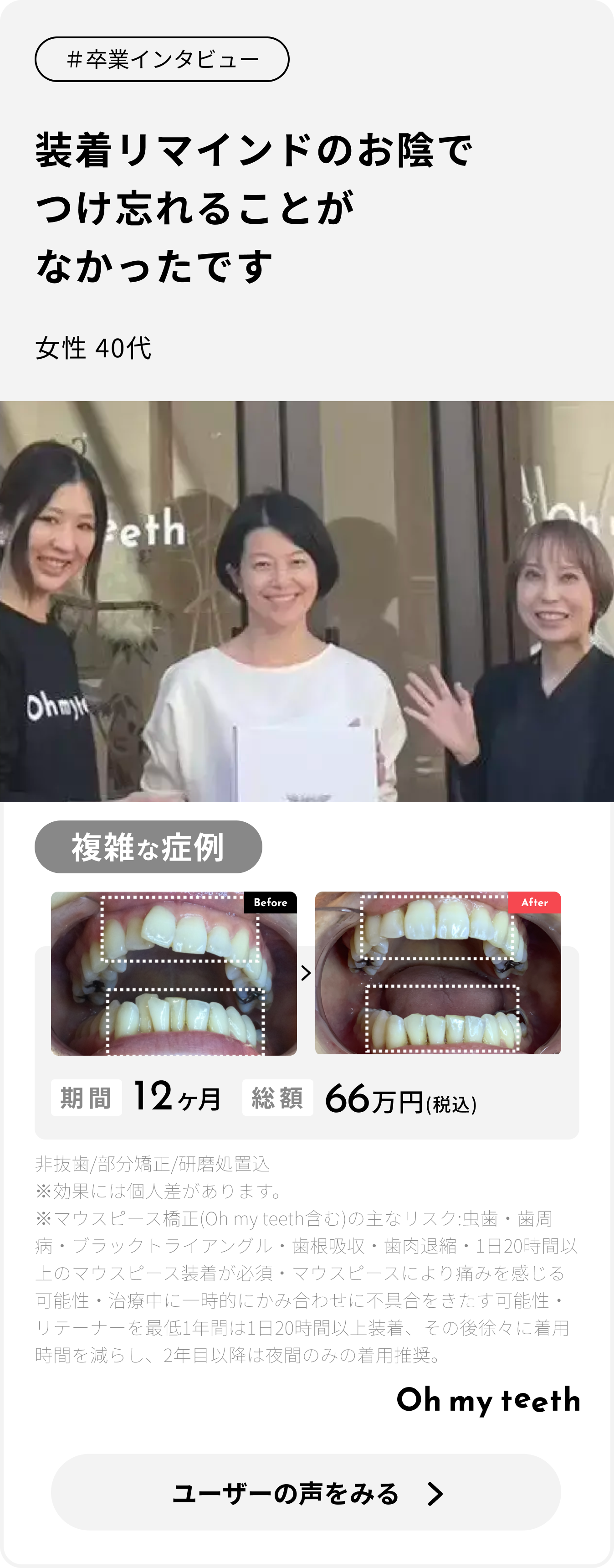The width and height of the screenshot is (614, 1568).
Task: Tap the #卒業インタビュー tag
Action: (162, 60)
